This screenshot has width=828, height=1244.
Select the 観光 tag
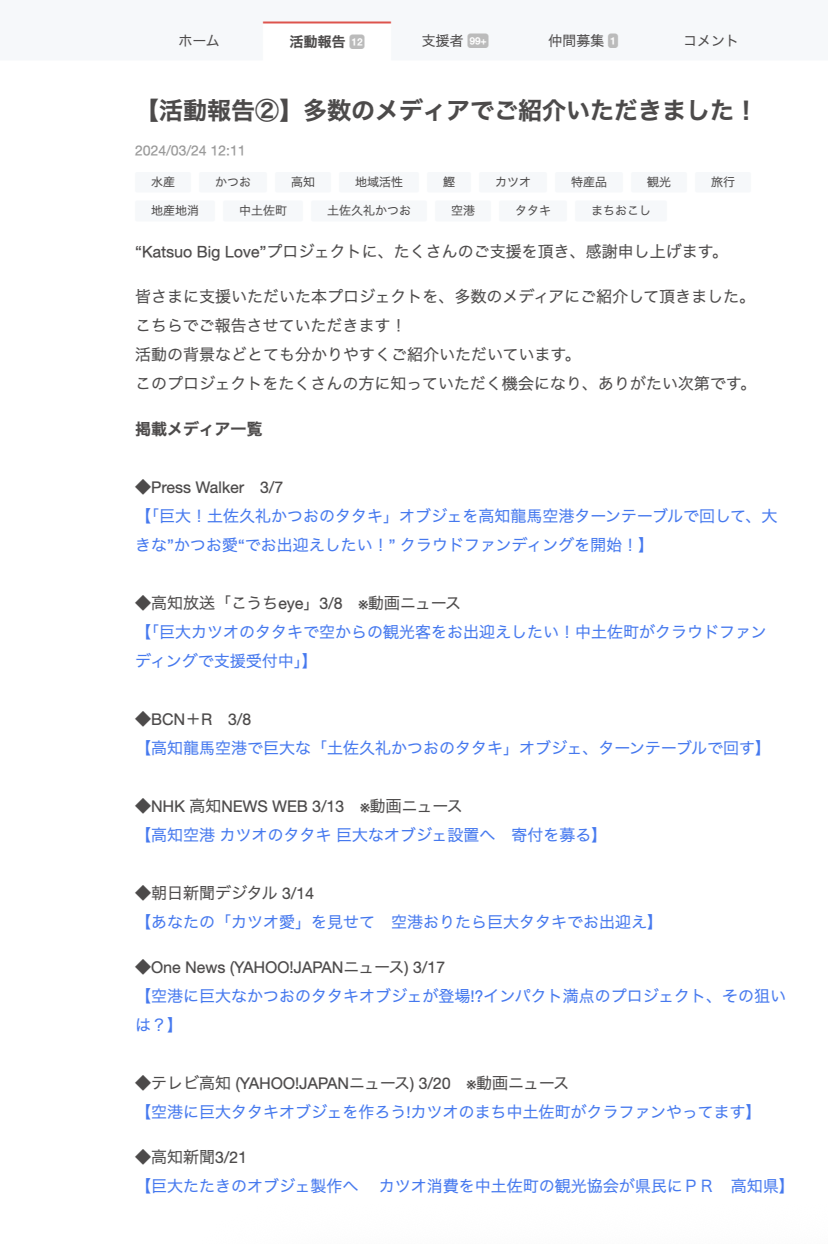(x=658, y=182)
